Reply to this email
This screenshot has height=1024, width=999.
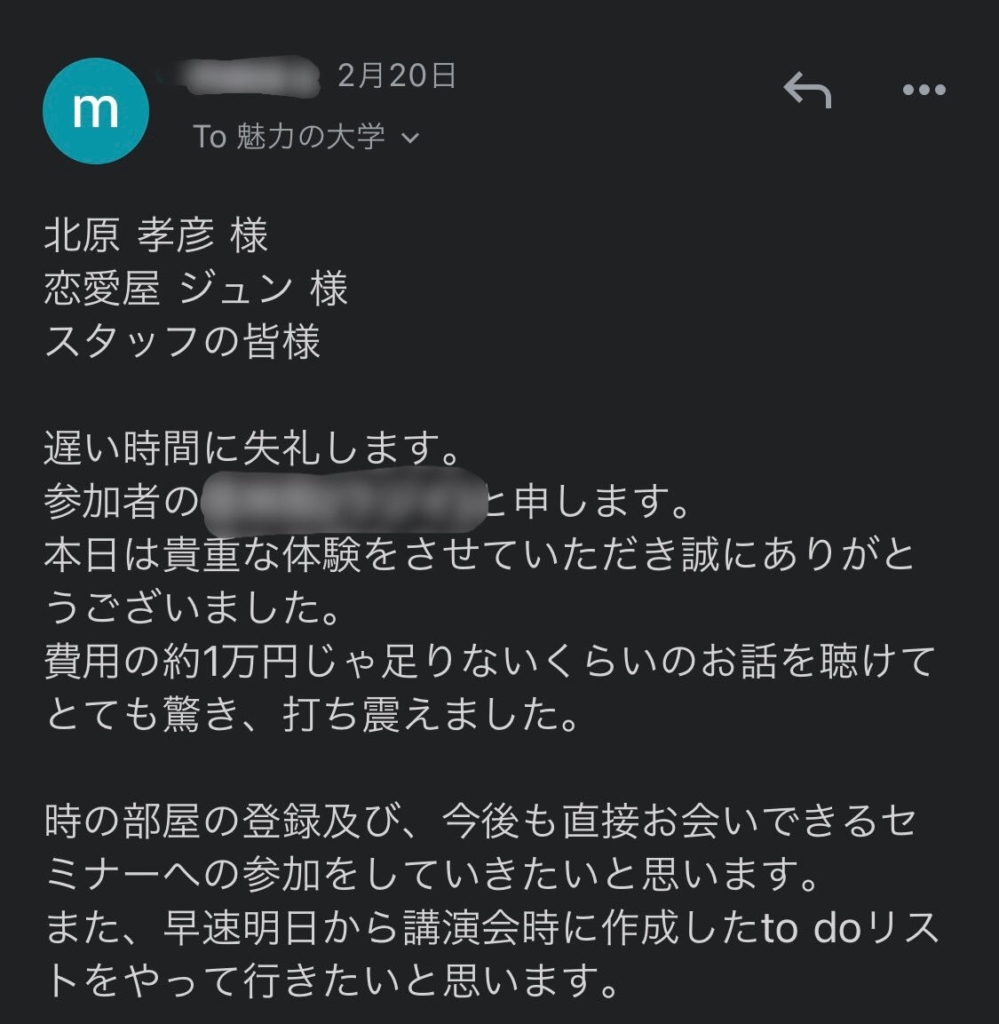pos(807,91)
